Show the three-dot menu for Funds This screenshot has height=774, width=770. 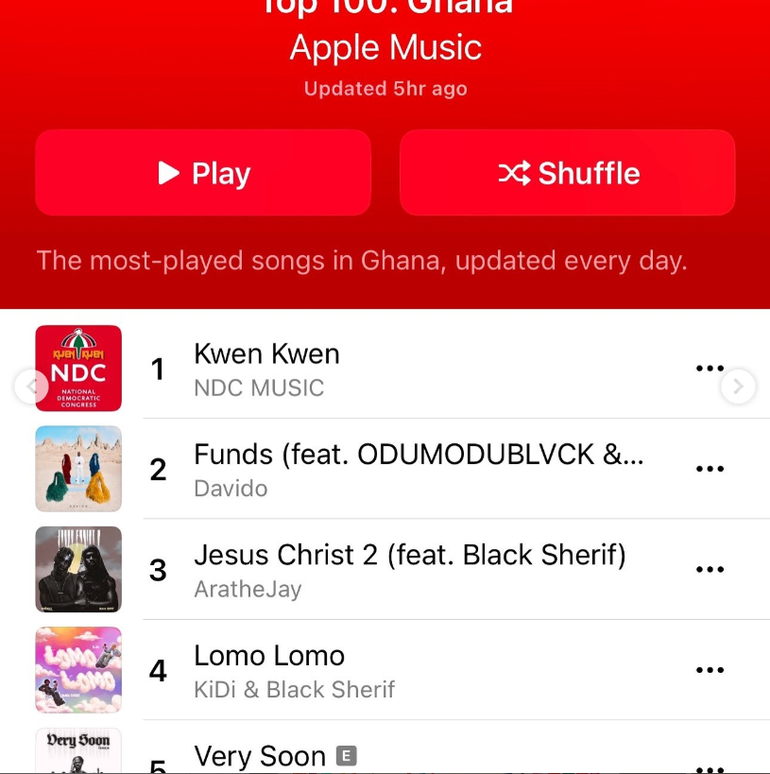(x=709, y=468)
